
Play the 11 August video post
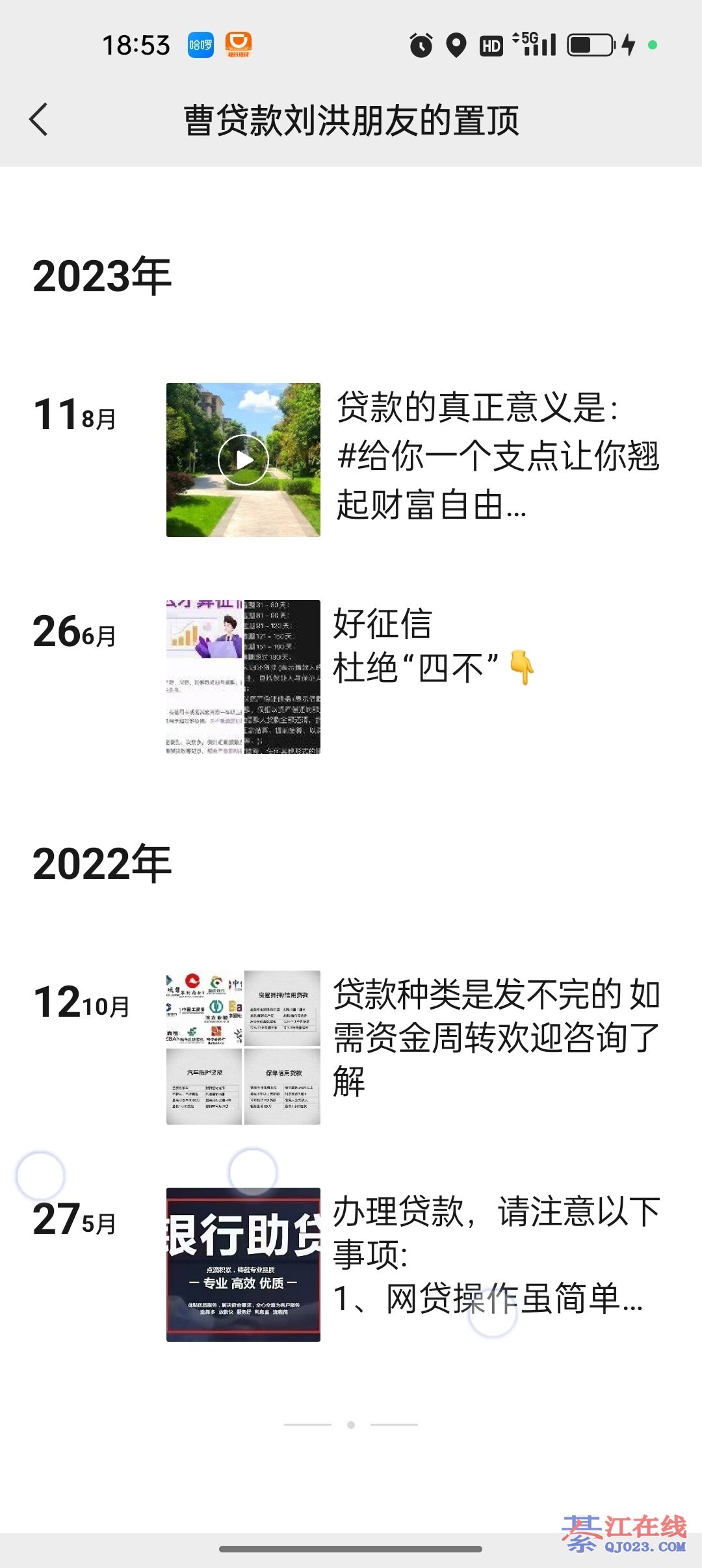pyautogui.click(x=243, y=460)
